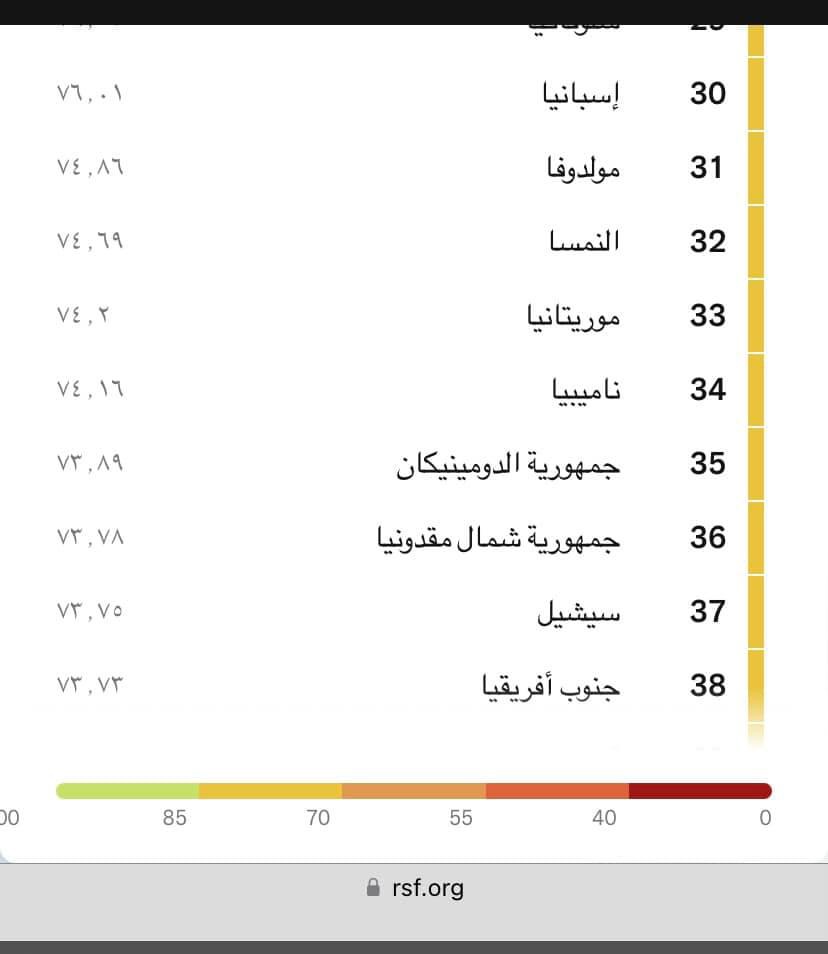Screen dimensions: 828x954
Task: Open the مولدوفا (Moldova) country entry
Action: point(585,167)
